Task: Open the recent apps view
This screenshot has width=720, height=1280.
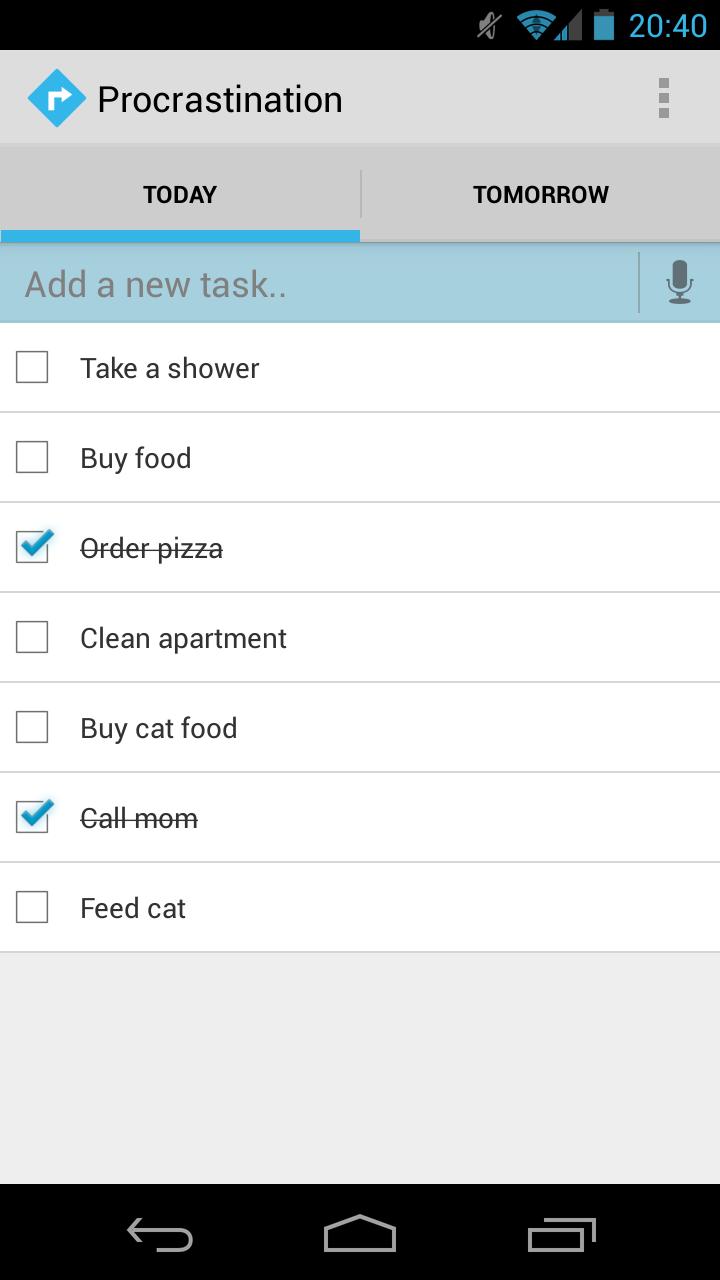Action: coord(561,1234)
